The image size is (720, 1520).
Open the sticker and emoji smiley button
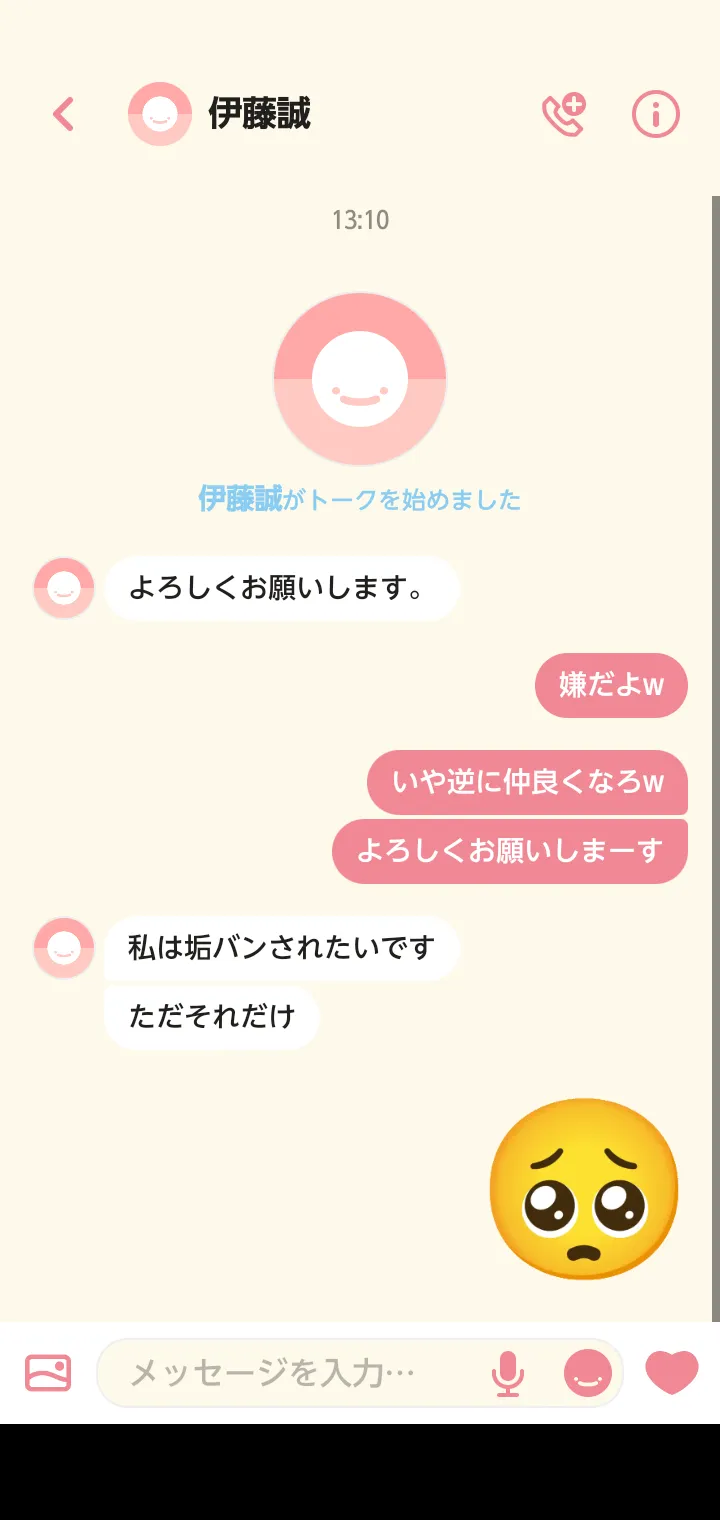pos(588,1373)
